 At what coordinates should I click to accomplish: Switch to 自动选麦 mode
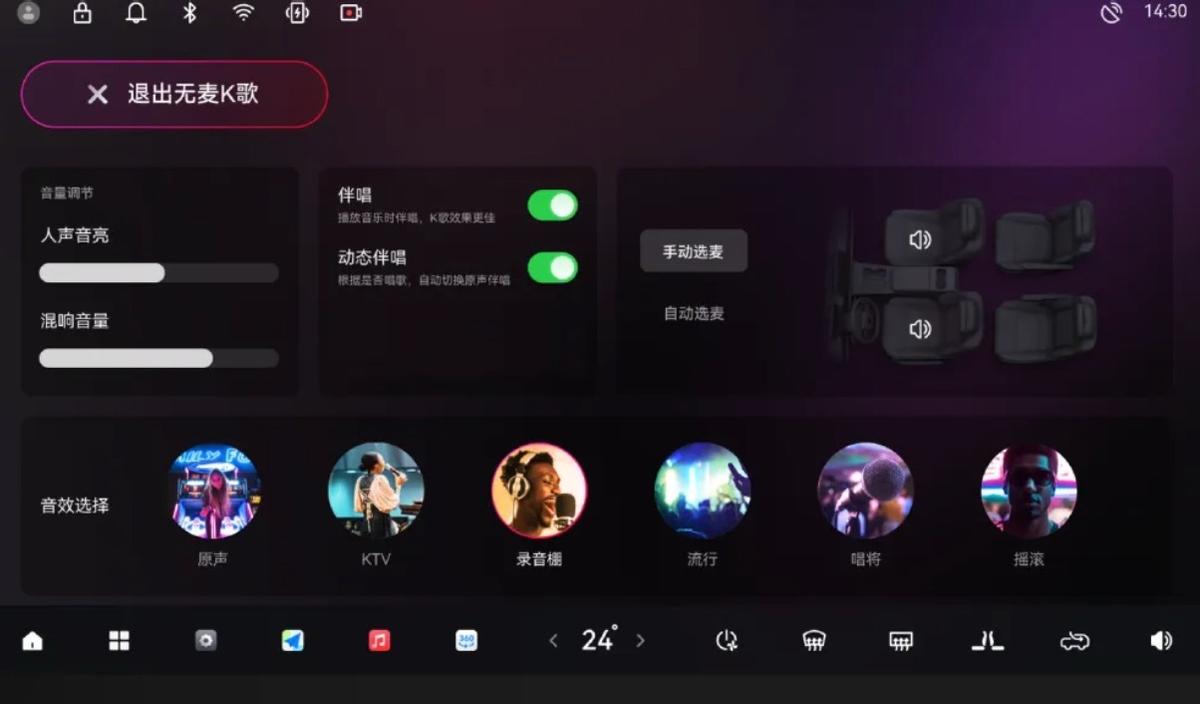point(693,313)
